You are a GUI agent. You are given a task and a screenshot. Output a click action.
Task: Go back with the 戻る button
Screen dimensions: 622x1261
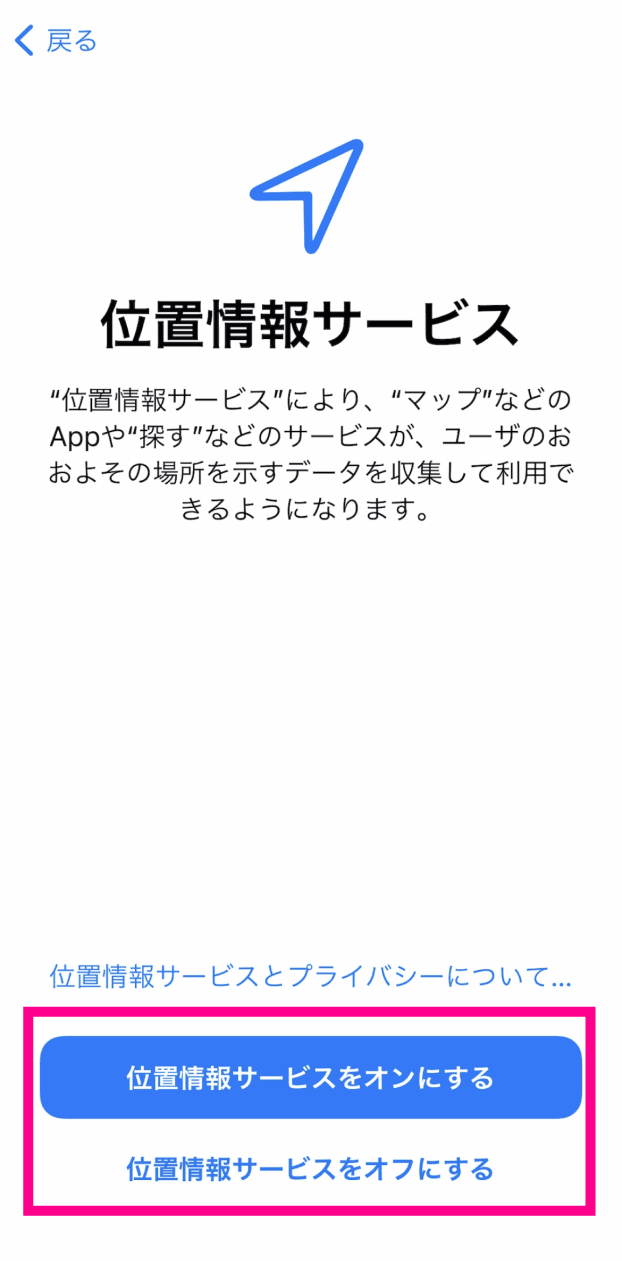pyautogui.click(x=57, y=41)
